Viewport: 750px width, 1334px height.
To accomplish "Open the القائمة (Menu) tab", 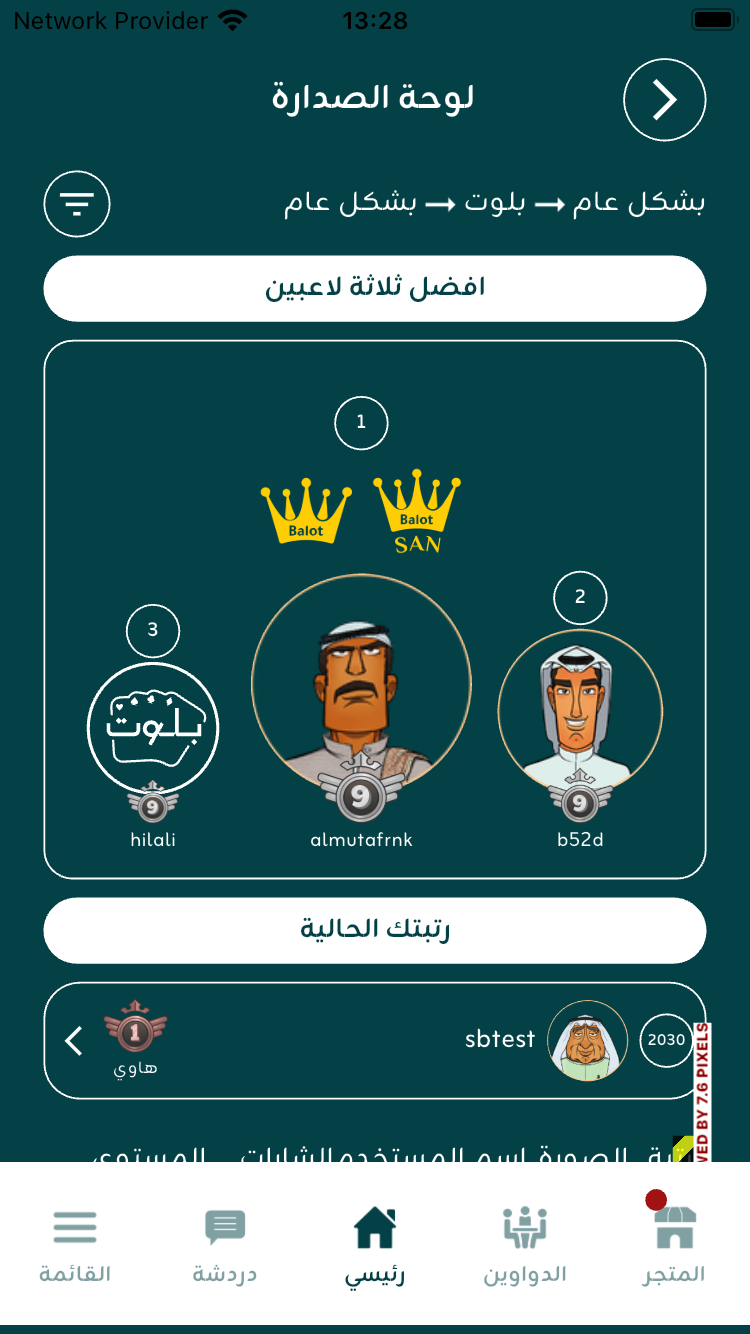I will [x=75, y=1244].
